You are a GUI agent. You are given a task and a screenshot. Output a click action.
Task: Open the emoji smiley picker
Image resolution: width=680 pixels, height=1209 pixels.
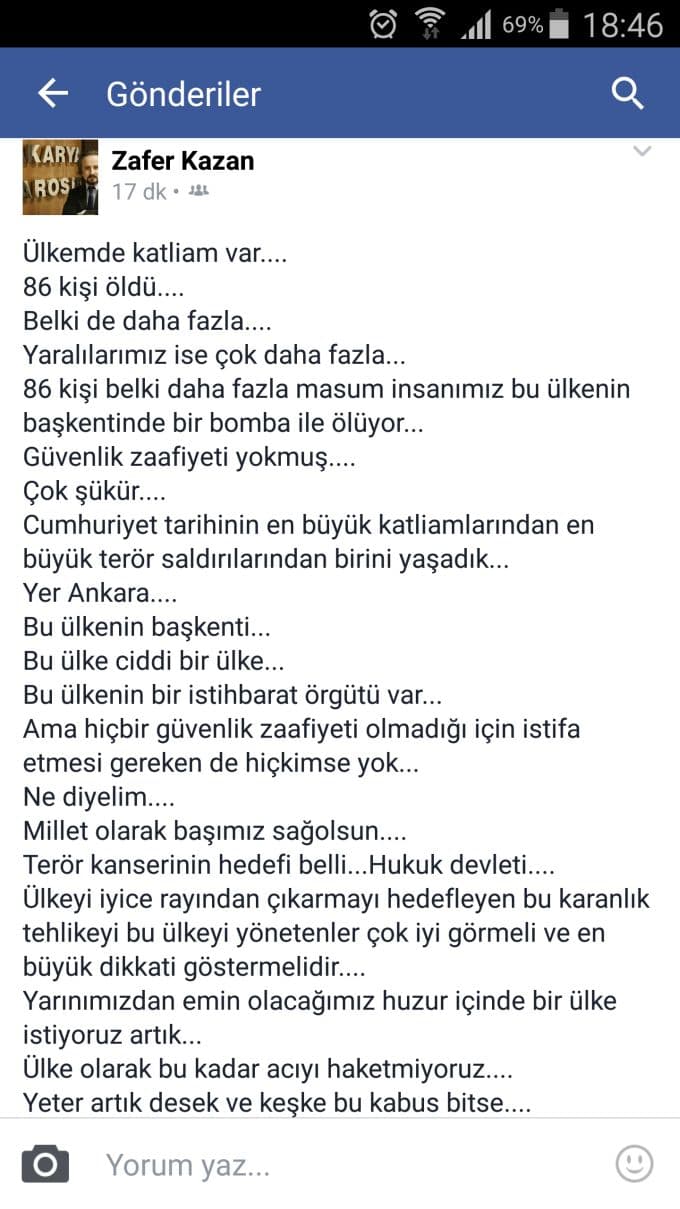pos(634,1164)
